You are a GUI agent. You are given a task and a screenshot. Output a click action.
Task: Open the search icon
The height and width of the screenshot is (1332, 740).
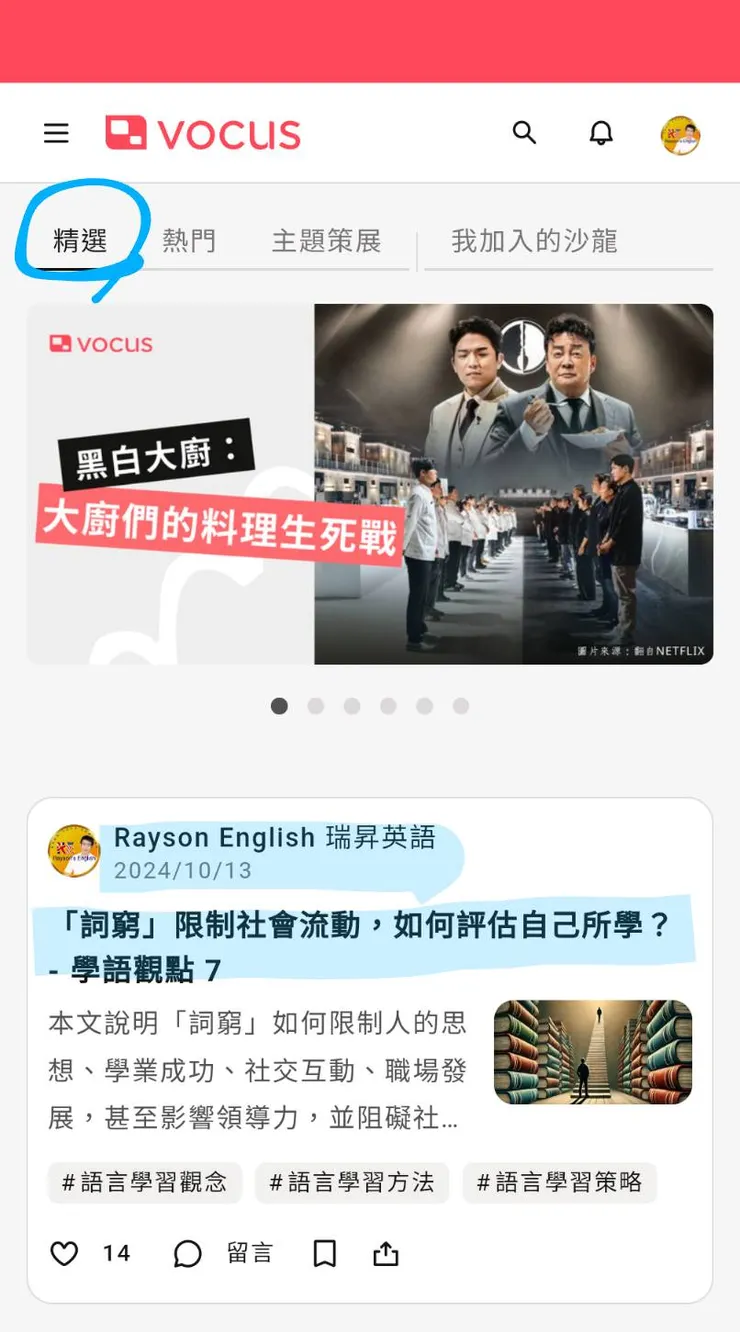click(524, 132)
